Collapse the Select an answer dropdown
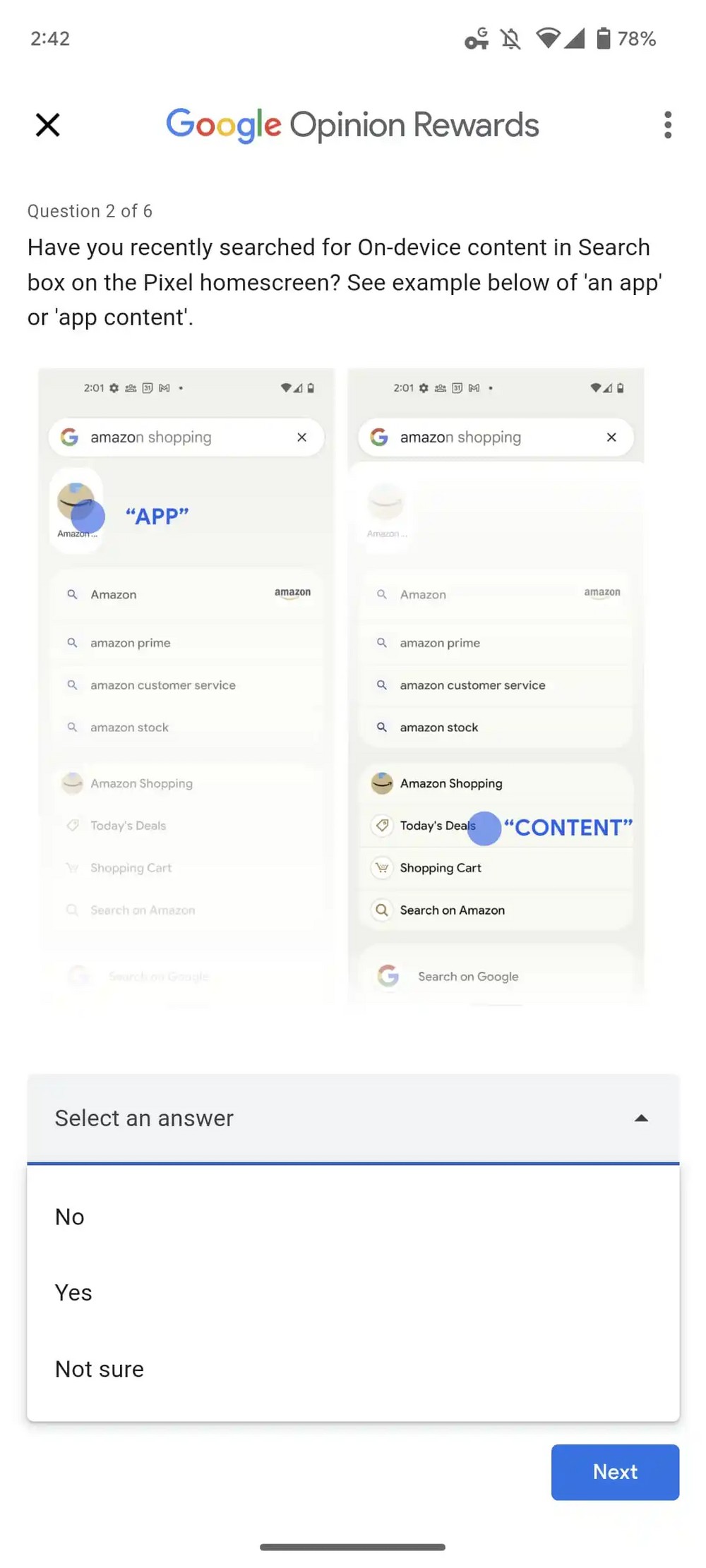 (353, 1118)
